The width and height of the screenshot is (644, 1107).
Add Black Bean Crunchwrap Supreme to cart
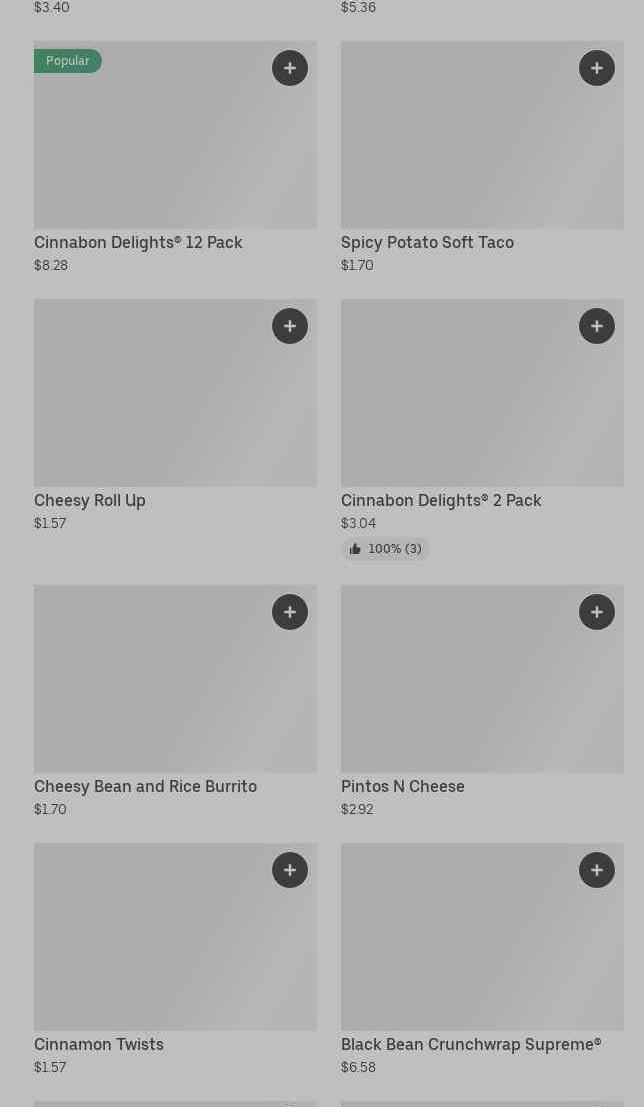click(597, 870)
